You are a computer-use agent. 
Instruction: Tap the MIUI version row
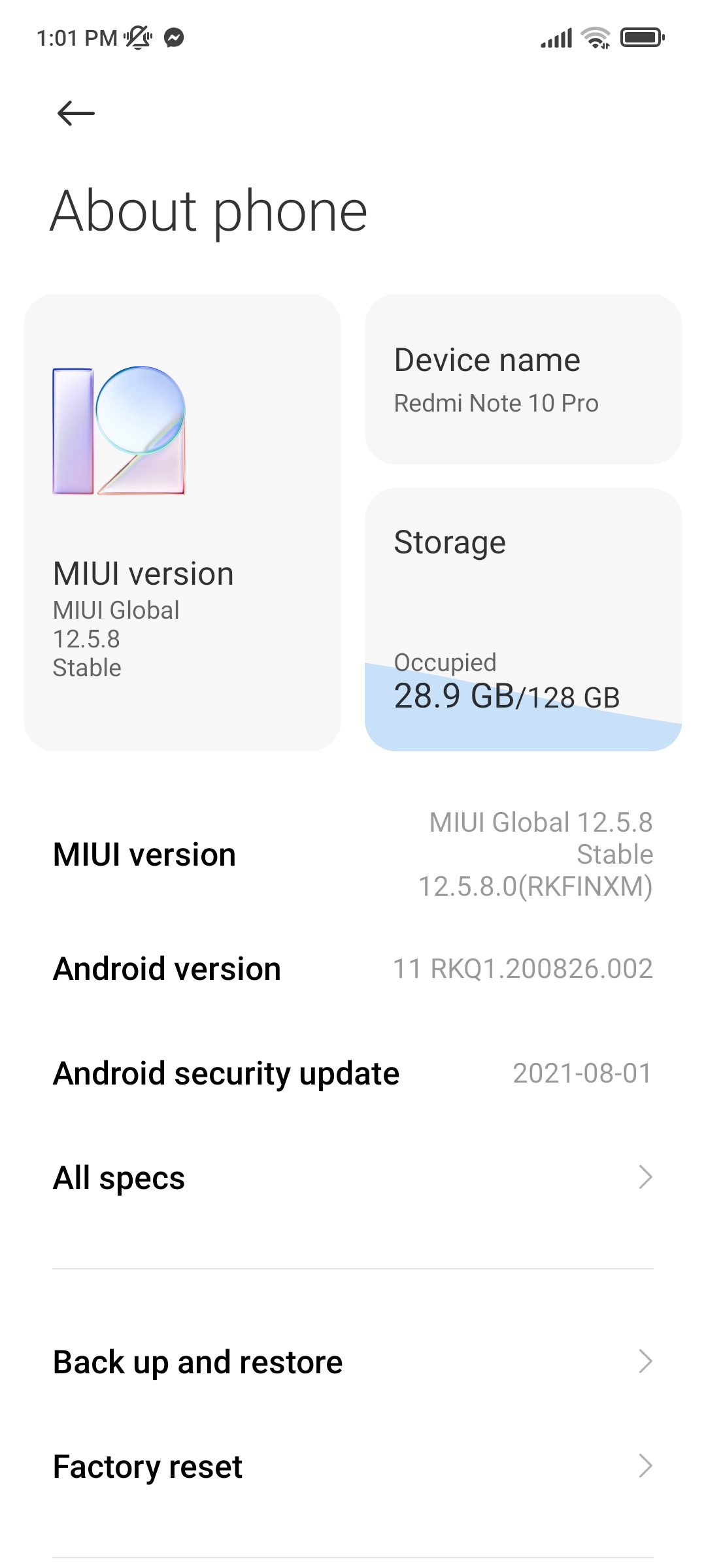tap(353, 855)
